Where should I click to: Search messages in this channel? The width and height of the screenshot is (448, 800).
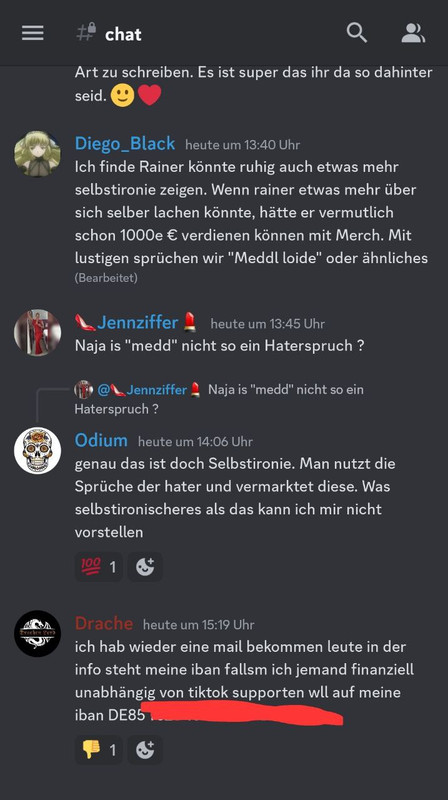(x=357, y=33)
